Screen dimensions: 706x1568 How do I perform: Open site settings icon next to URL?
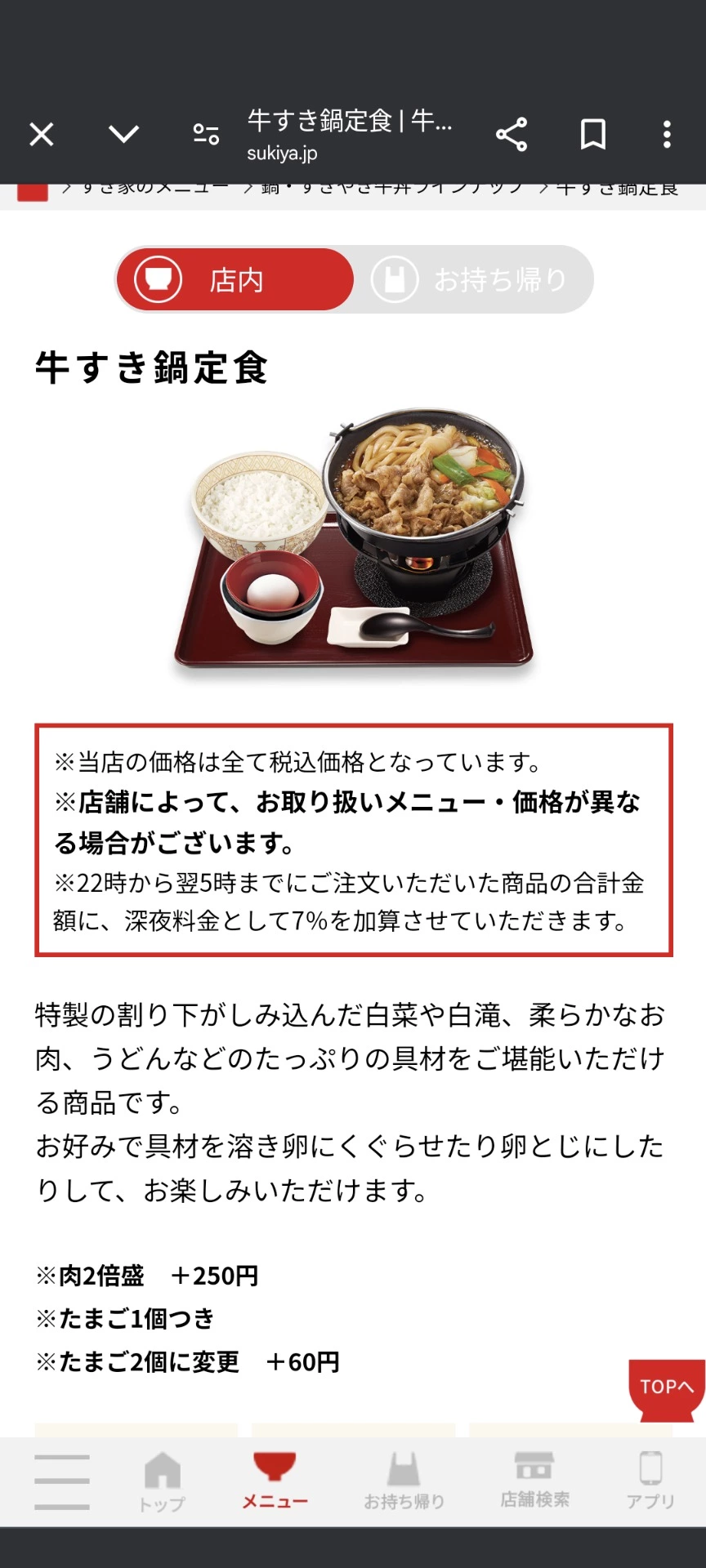tap(206, 134)
